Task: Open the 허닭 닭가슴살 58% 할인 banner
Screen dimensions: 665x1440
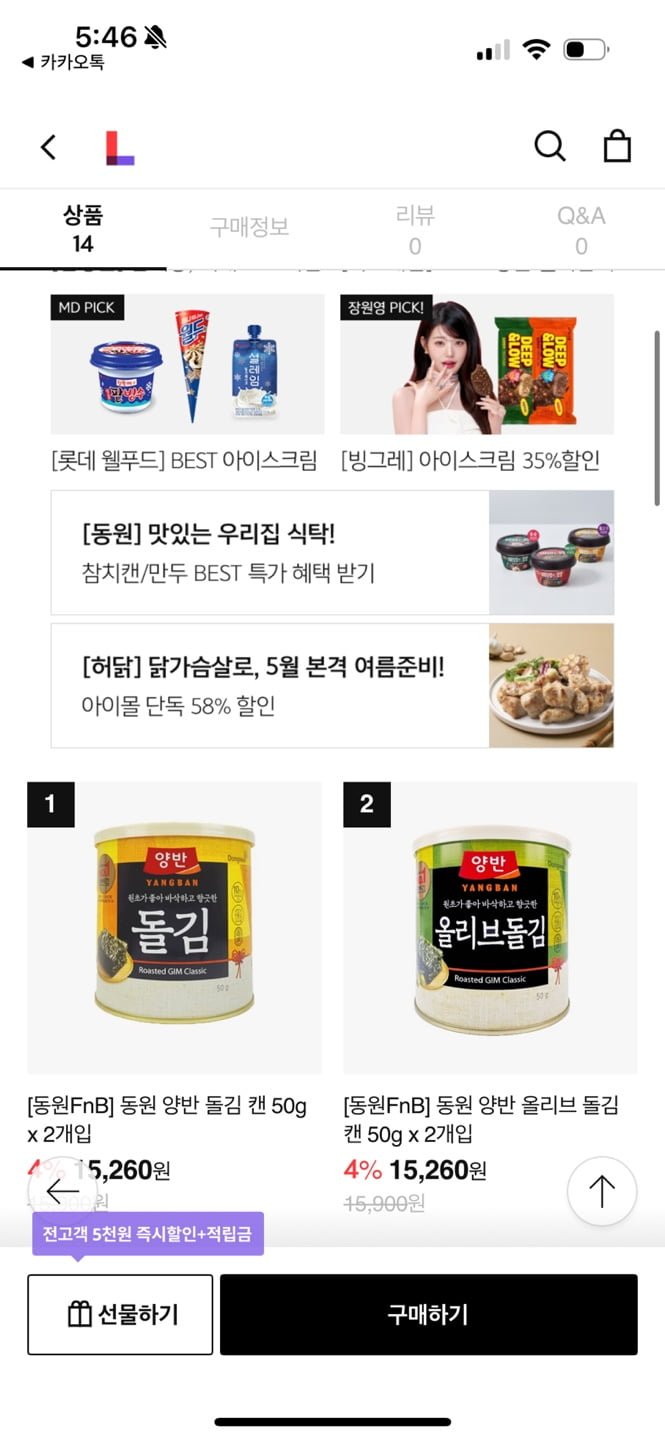Action: pos(332,686)
